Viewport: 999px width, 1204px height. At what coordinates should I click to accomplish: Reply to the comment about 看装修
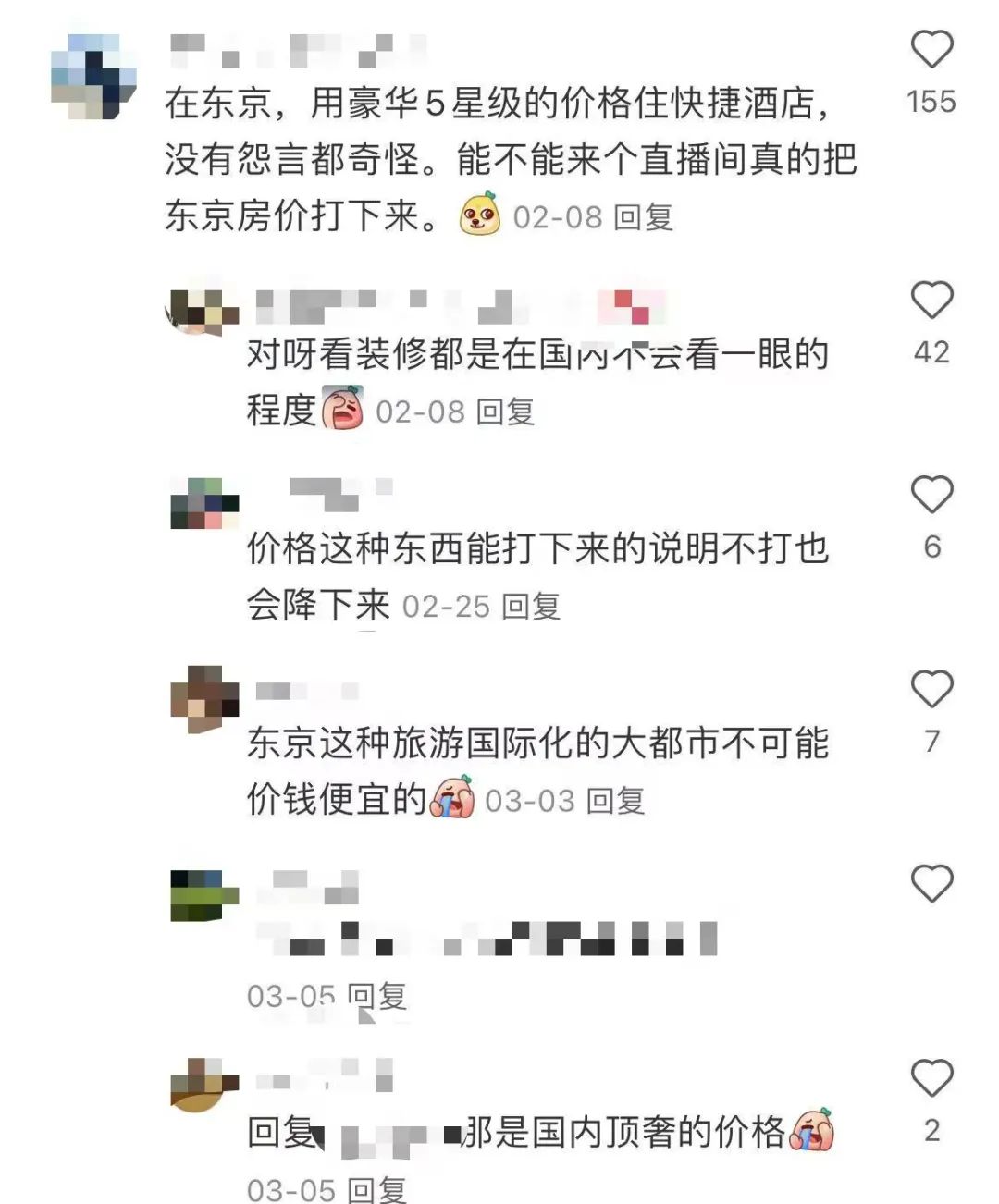505,412
